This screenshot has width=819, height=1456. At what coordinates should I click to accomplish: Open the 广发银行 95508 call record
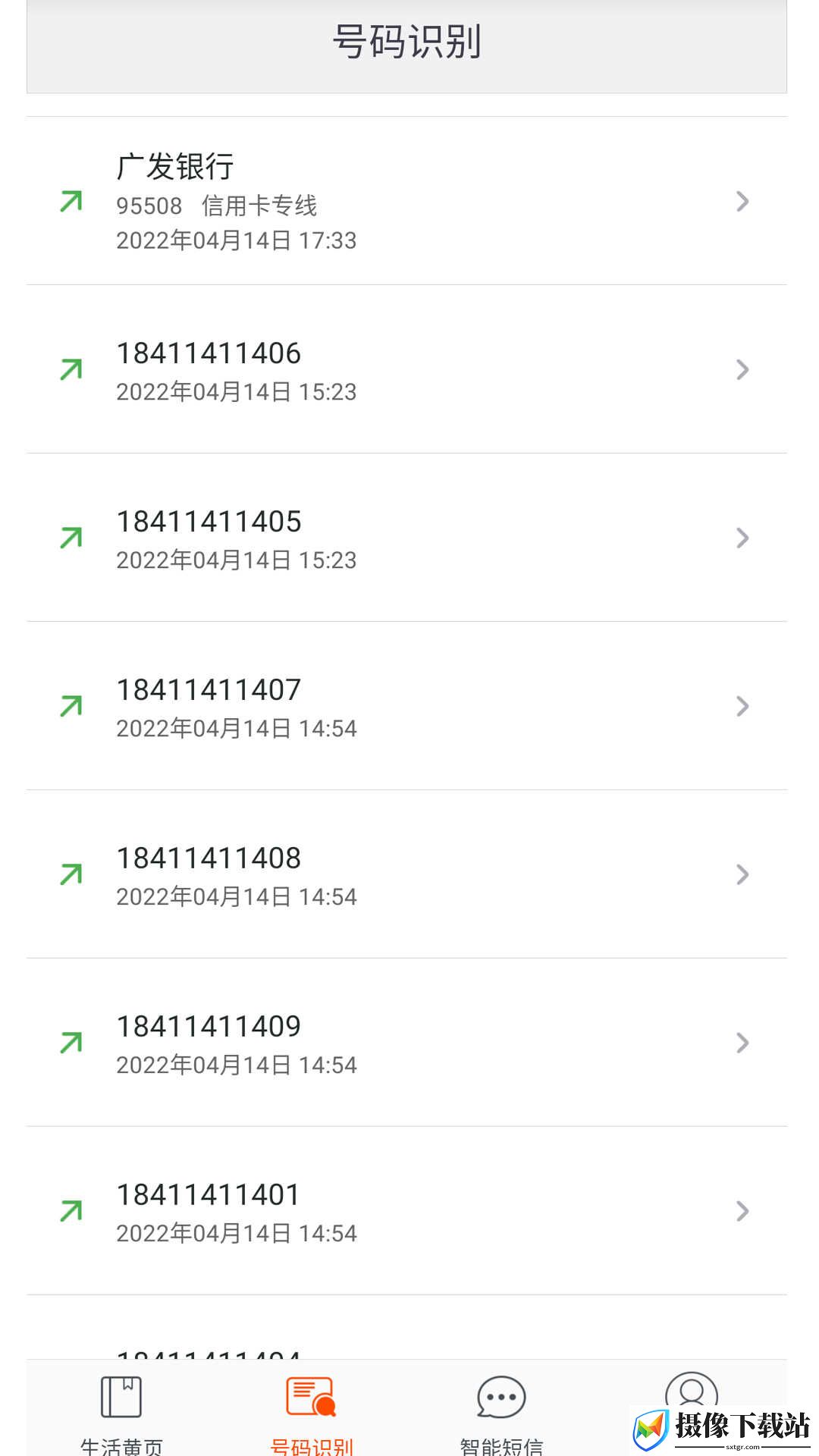[x=406, y=201]
